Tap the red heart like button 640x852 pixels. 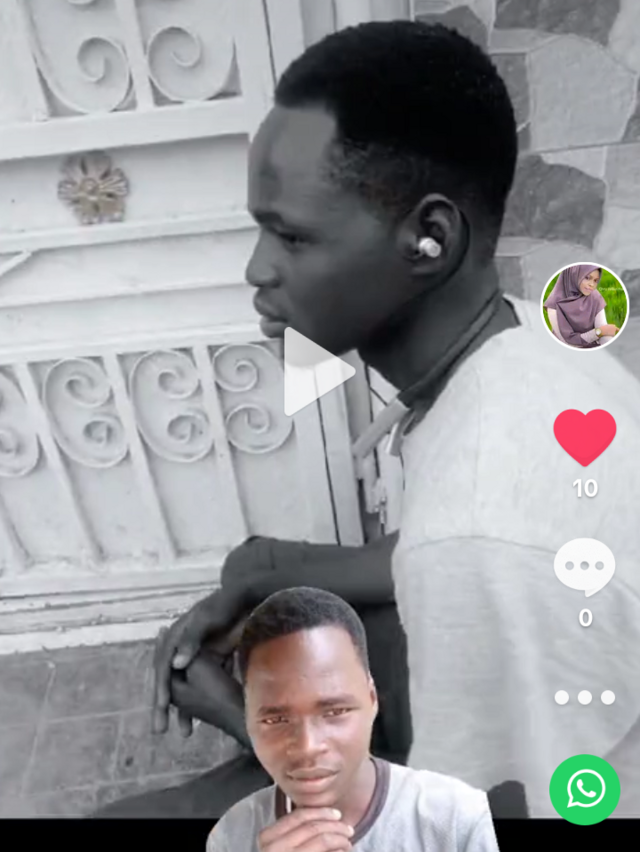click(x=585, y=437)
